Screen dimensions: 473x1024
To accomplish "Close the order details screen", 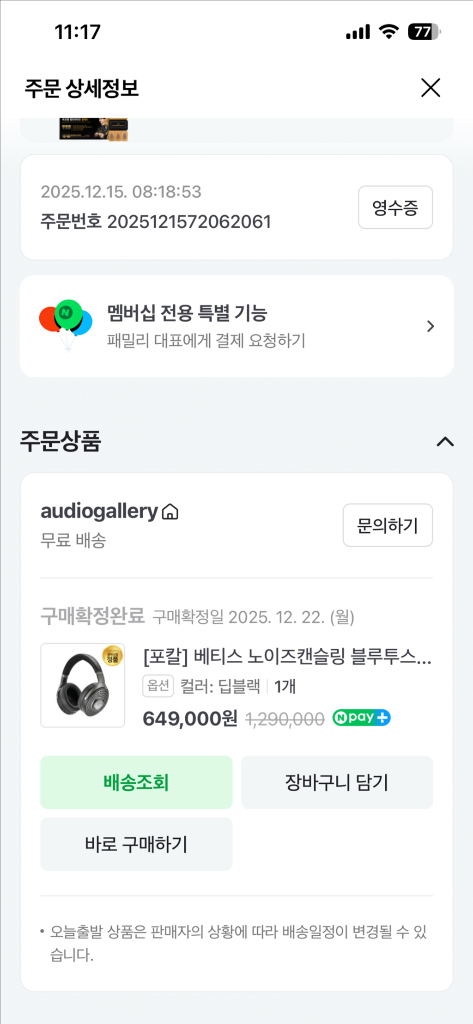I will tap(431, 88).
